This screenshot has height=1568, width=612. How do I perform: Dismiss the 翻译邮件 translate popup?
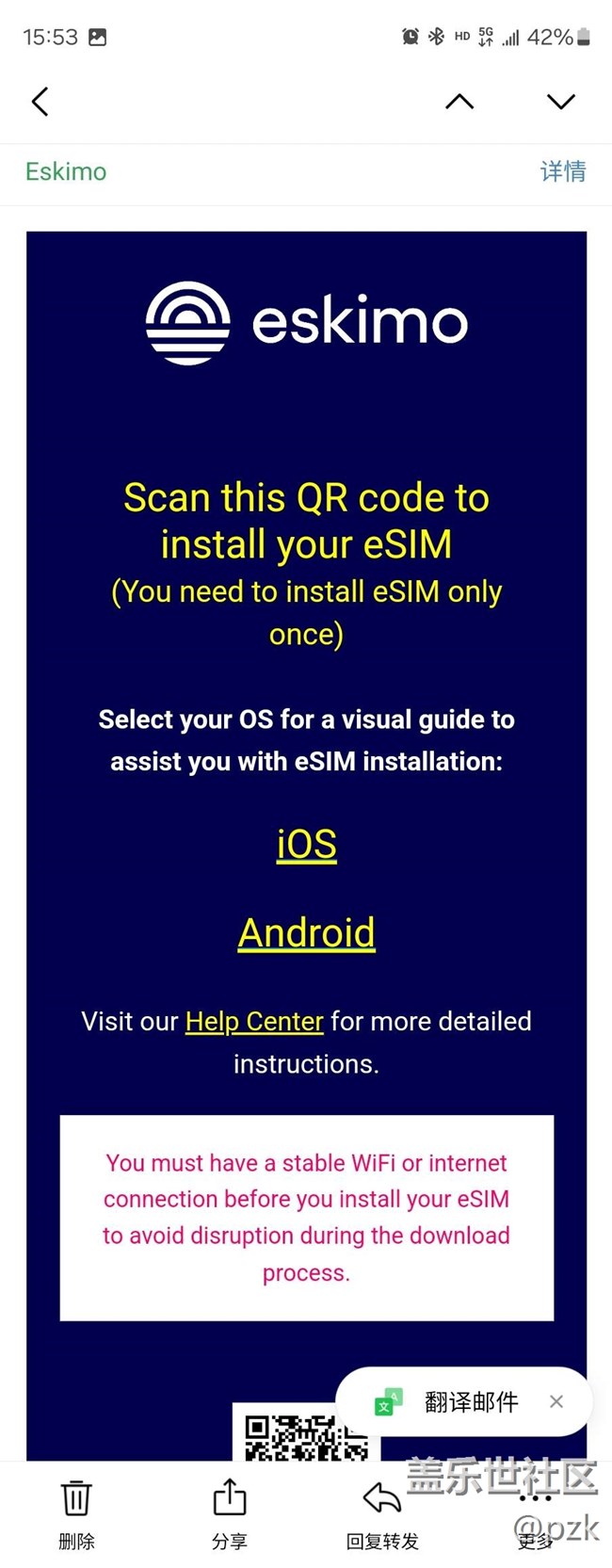tap(556, 1401)
